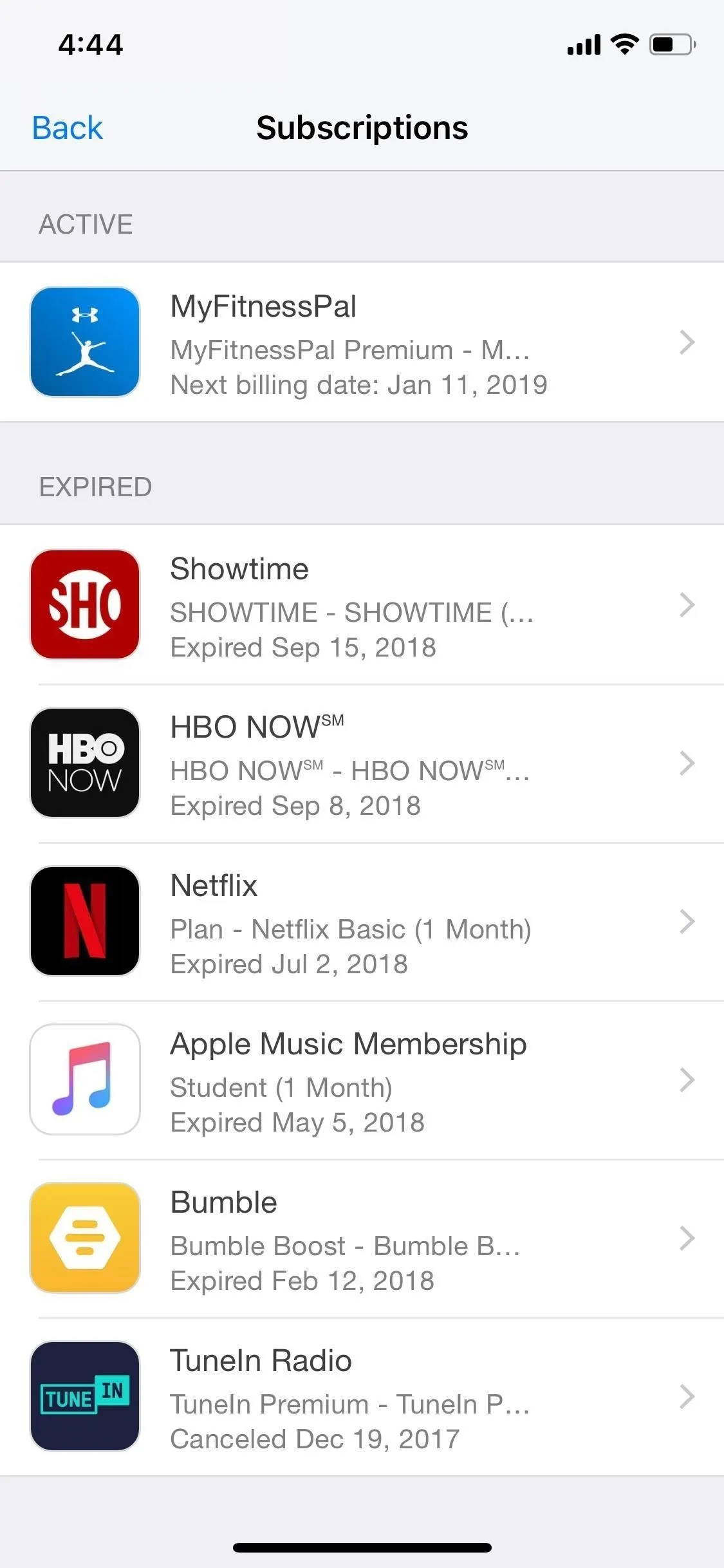The height and width of the screenshot is (1568, 724).
Task: Select the expired Netflix Basic plan
Action: (x=362, y=922)
